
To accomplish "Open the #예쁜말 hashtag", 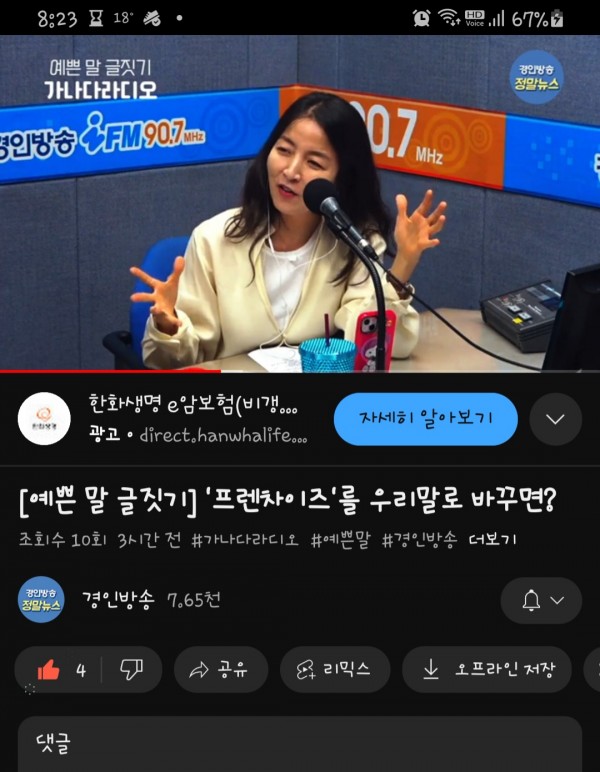I will [340, 540].
